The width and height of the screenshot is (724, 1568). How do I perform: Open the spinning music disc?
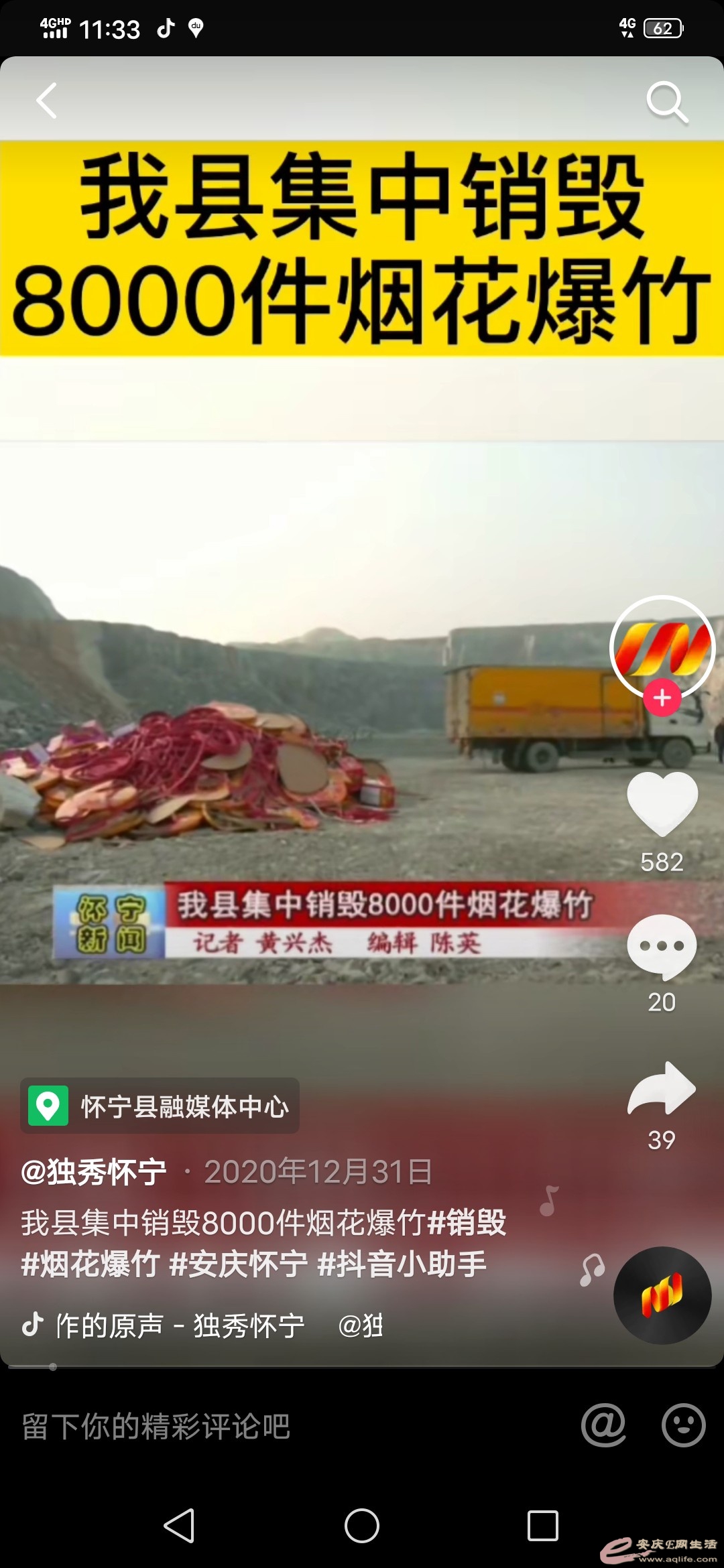662,1295
